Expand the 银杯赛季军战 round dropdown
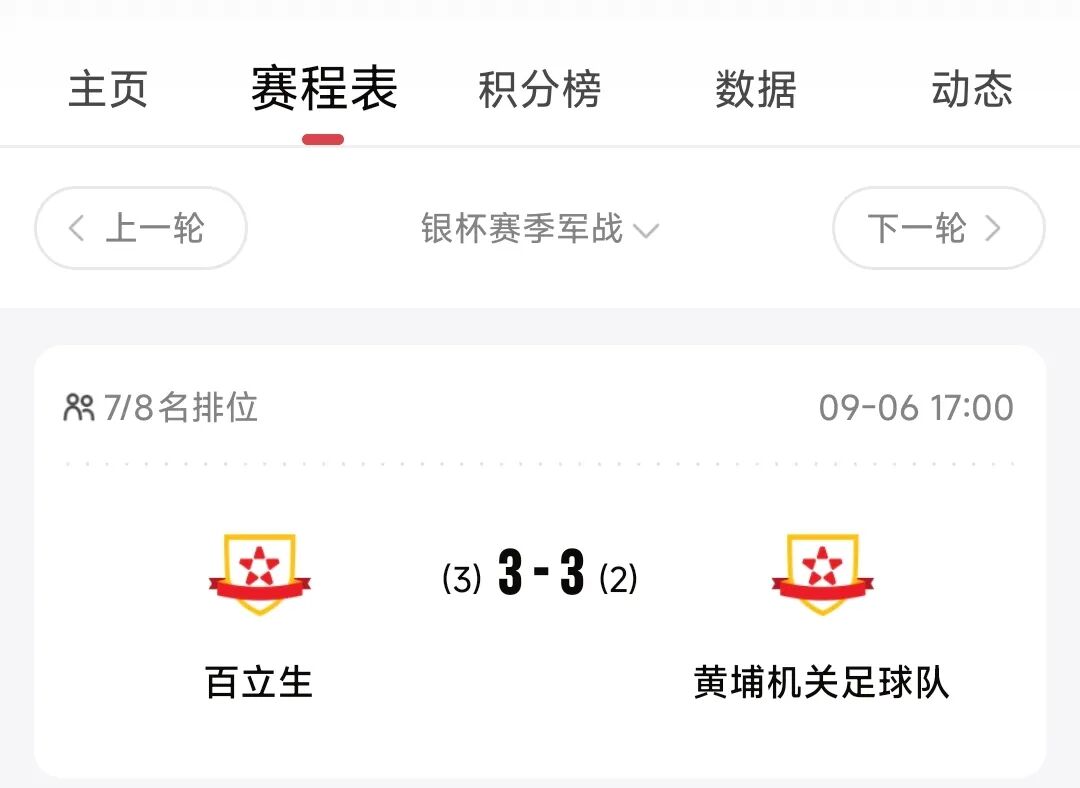1080x788 pixels. 540,229
